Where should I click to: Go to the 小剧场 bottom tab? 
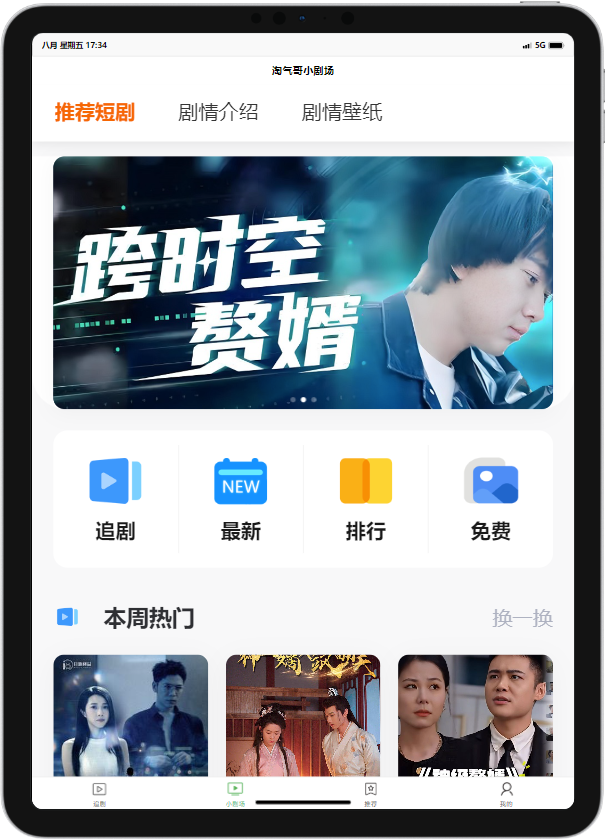[235, 794]
